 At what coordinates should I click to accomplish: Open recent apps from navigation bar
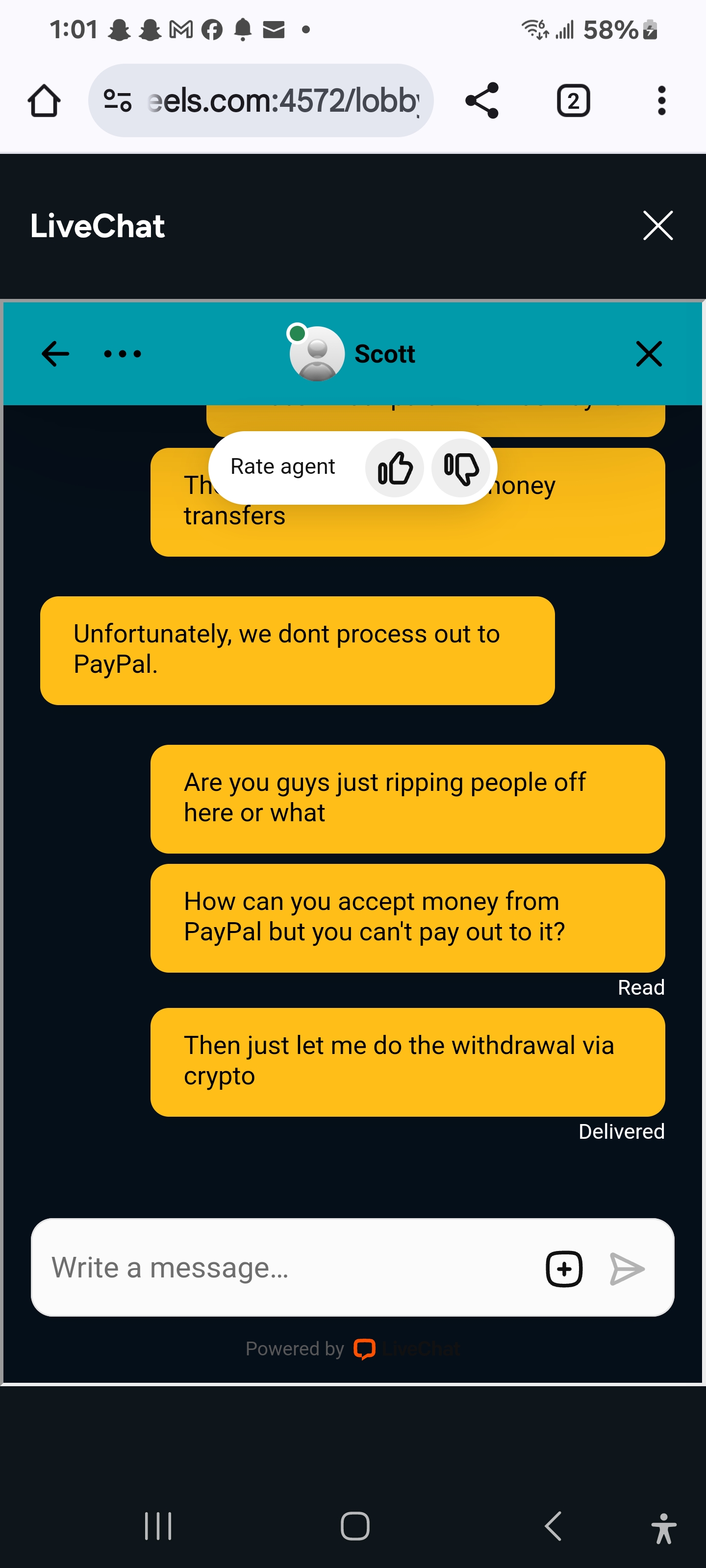coord(158,1526)
